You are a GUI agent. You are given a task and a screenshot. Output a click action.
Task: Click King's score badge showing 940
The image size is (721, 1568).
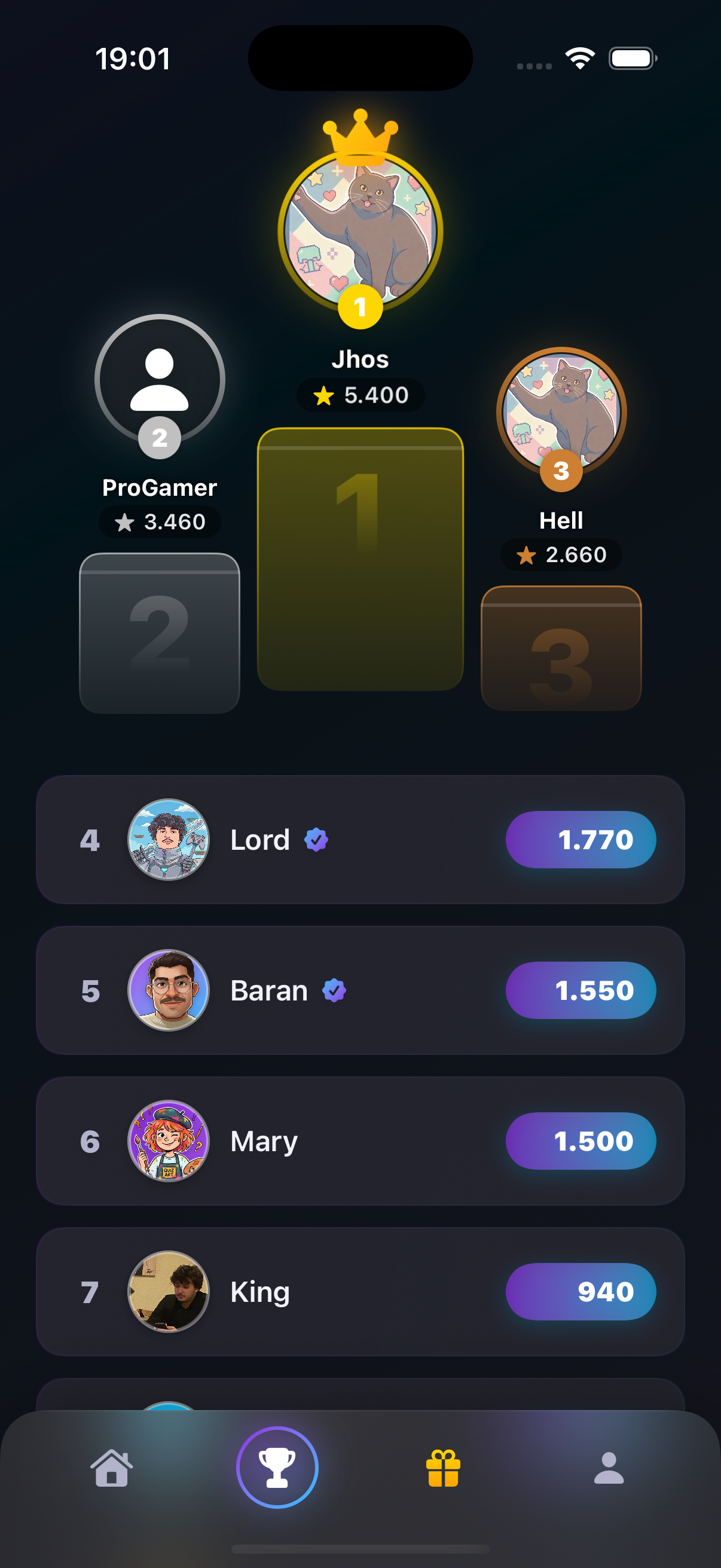point(581,1292)
